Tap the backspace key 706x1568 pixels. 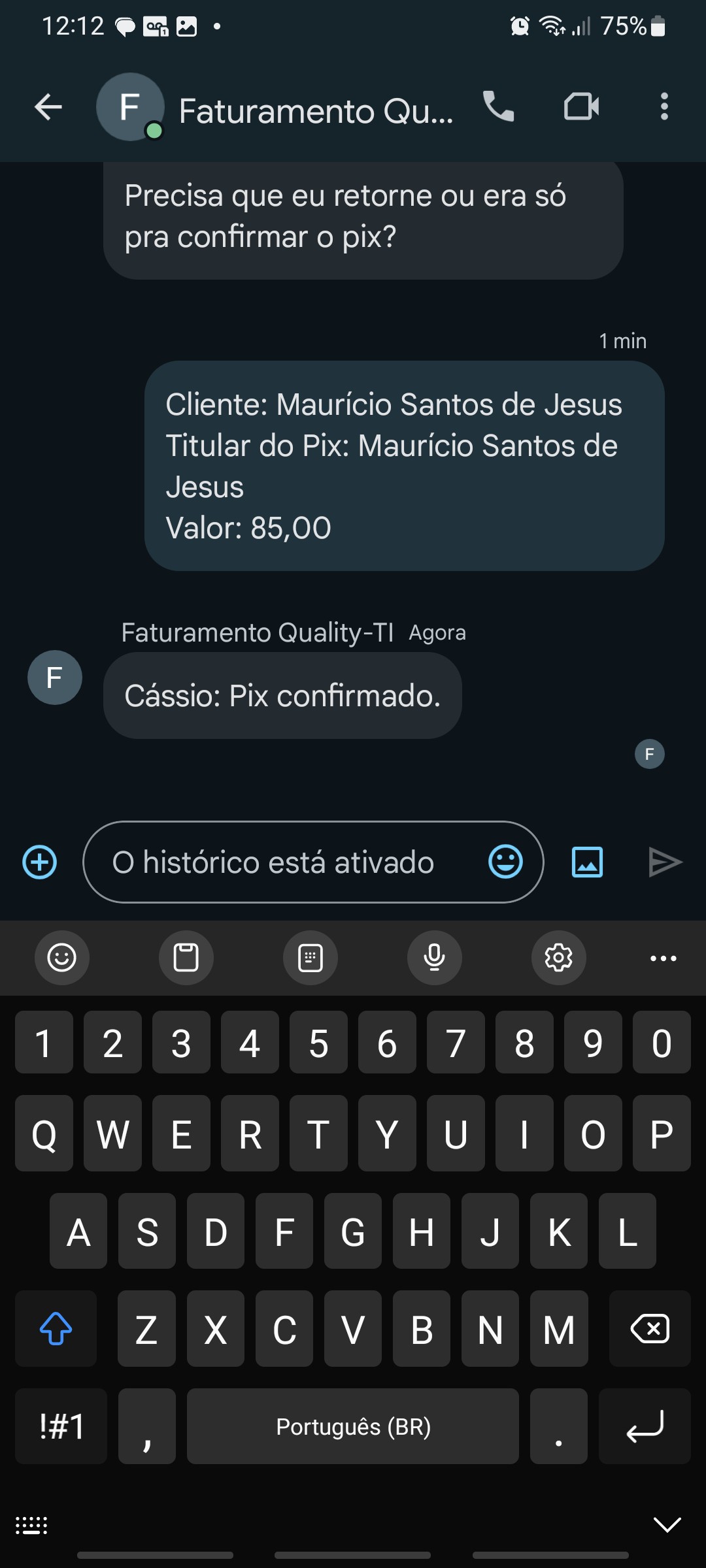649,1329
